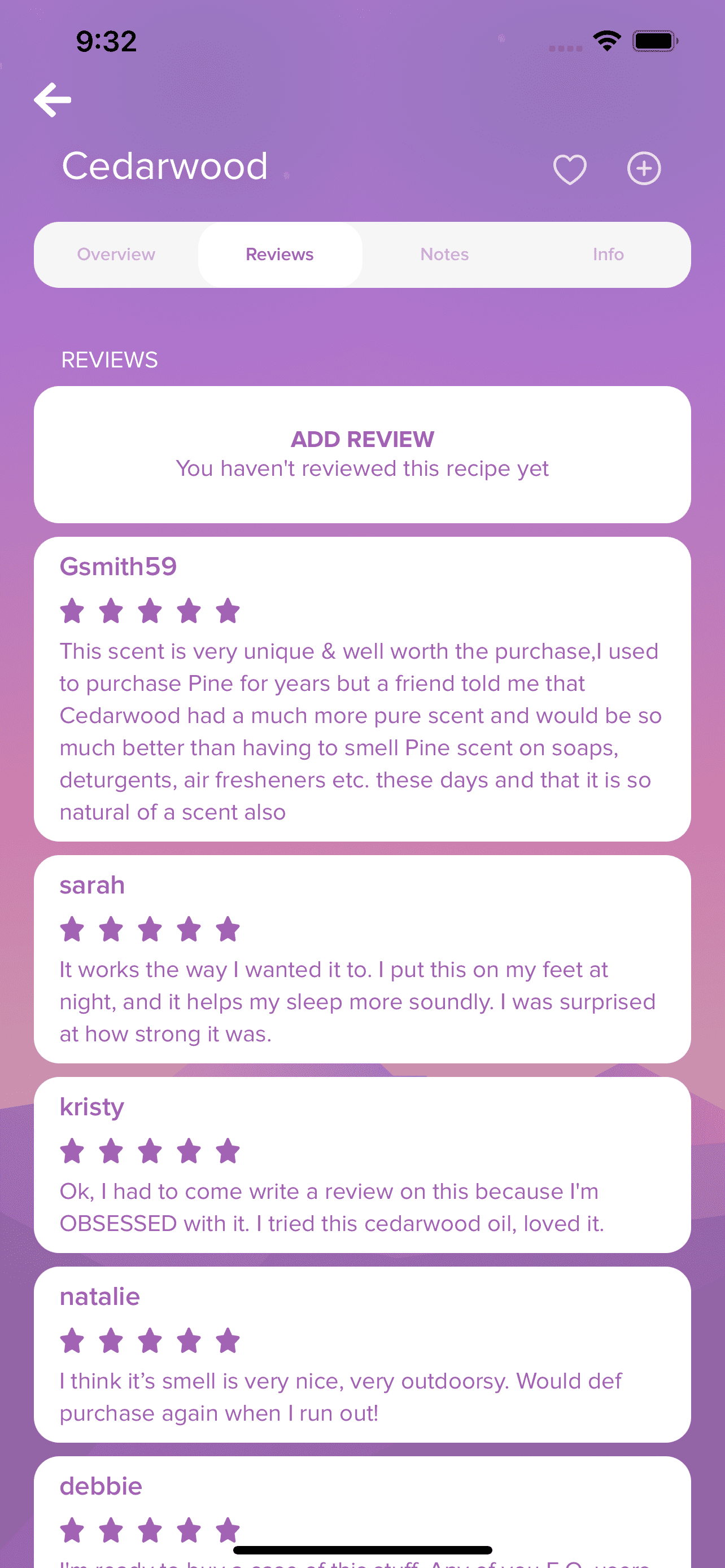Favorite Cedarwood with the heart icon

[x=569, y=169]
